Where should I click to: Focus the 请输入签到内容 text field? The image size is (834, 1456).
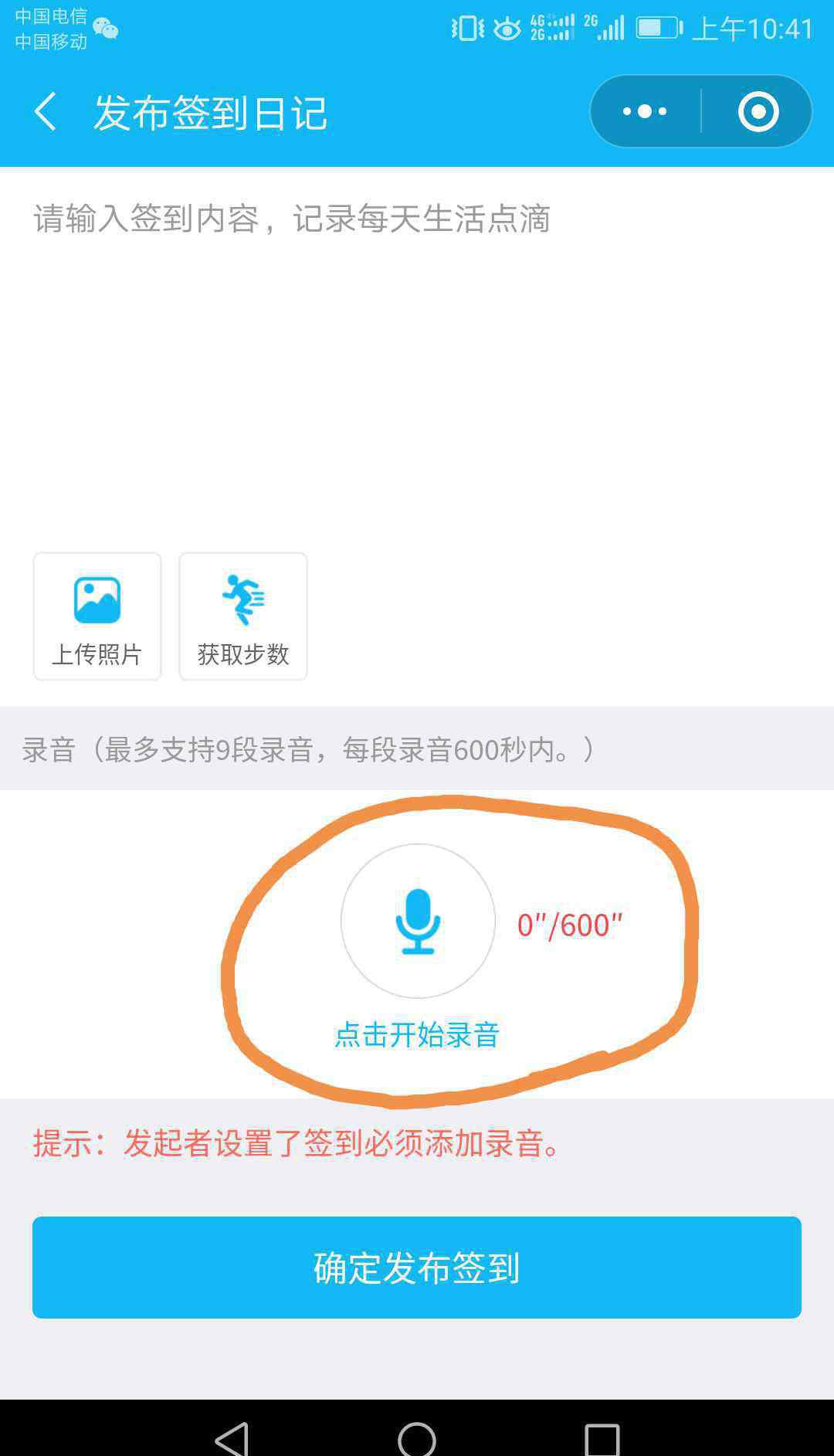(x=417, y=355)
